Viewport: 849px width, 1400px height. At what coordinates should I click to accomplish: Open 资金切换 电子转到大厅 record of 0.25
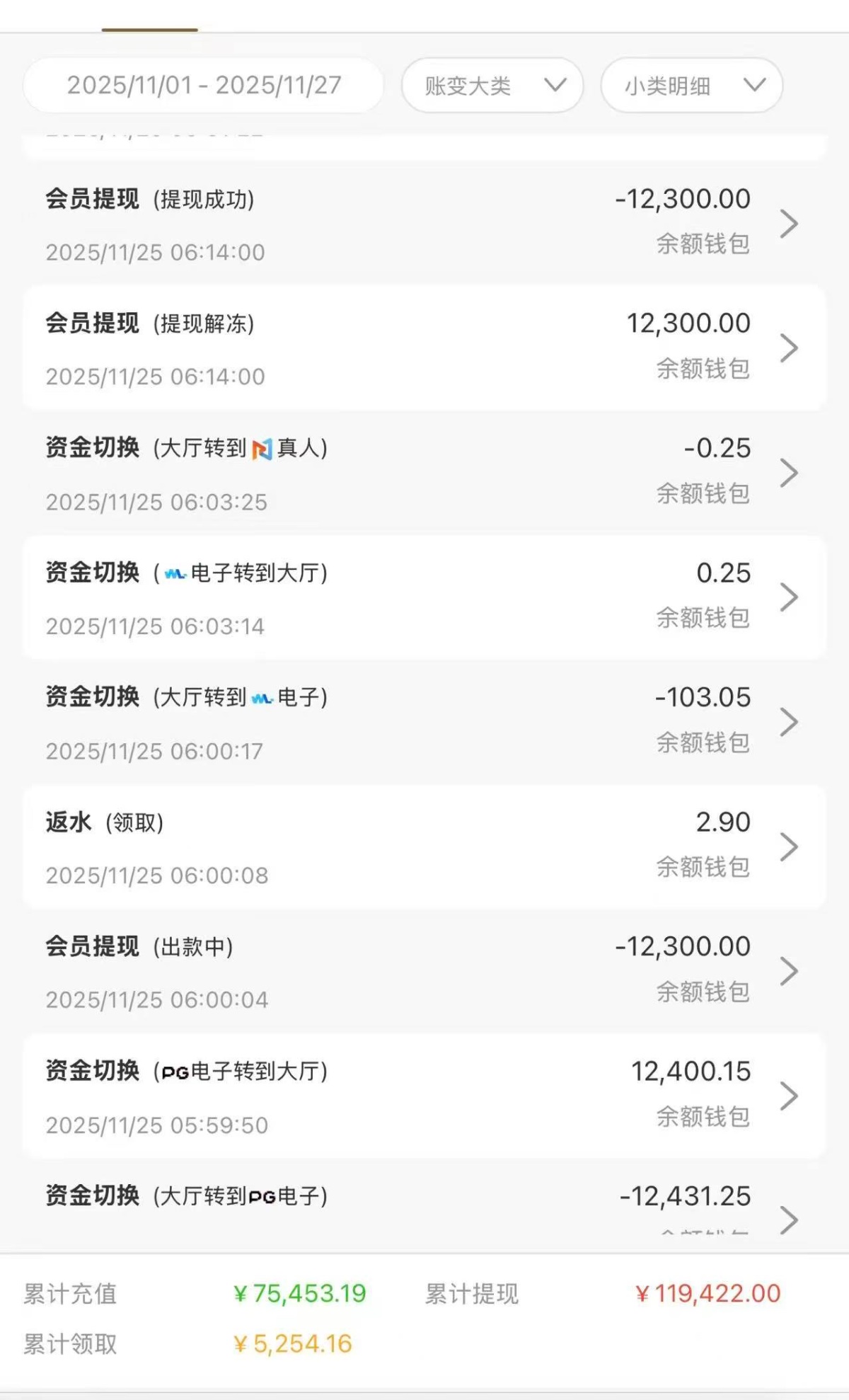pos(424,597)
